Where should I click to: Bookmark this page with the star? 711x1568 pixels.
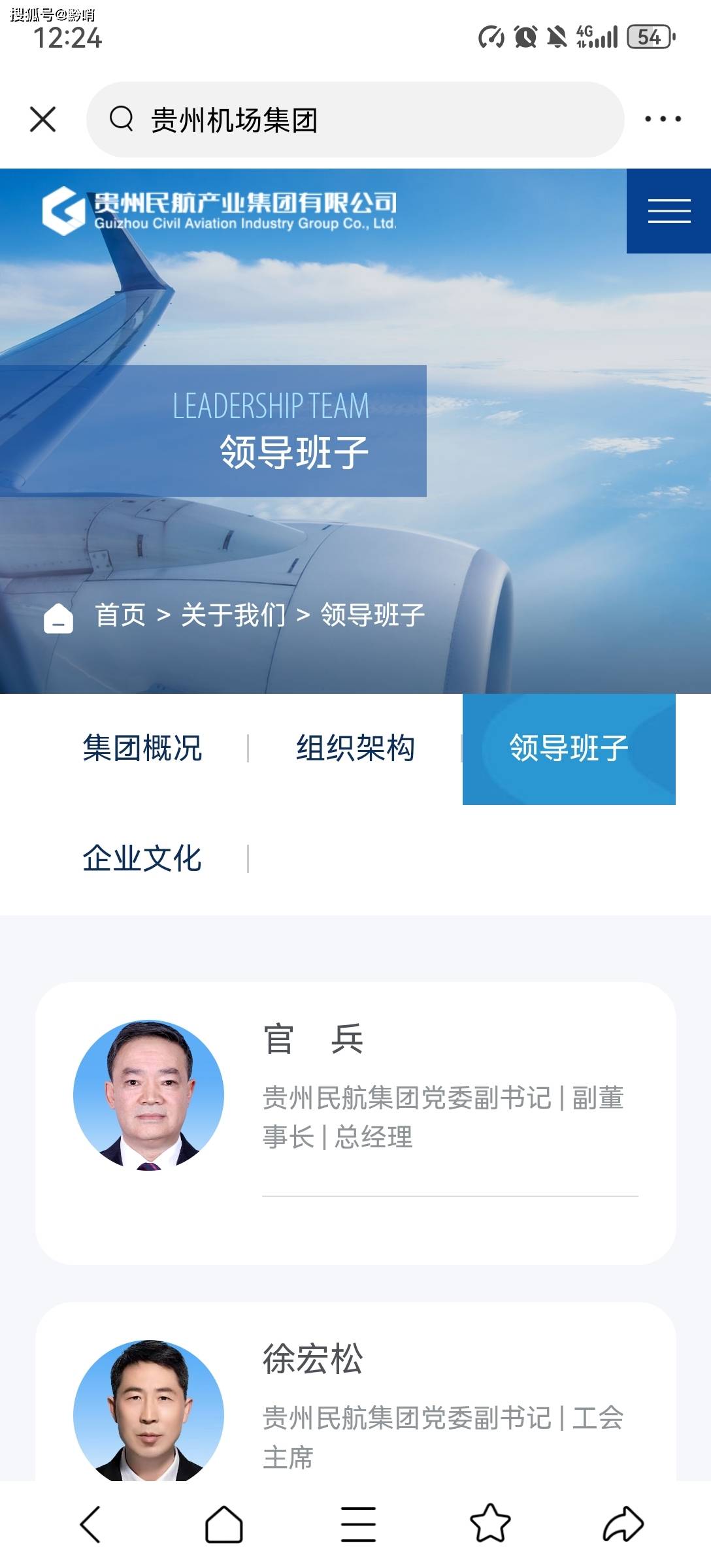click(x=490, y=1524)
